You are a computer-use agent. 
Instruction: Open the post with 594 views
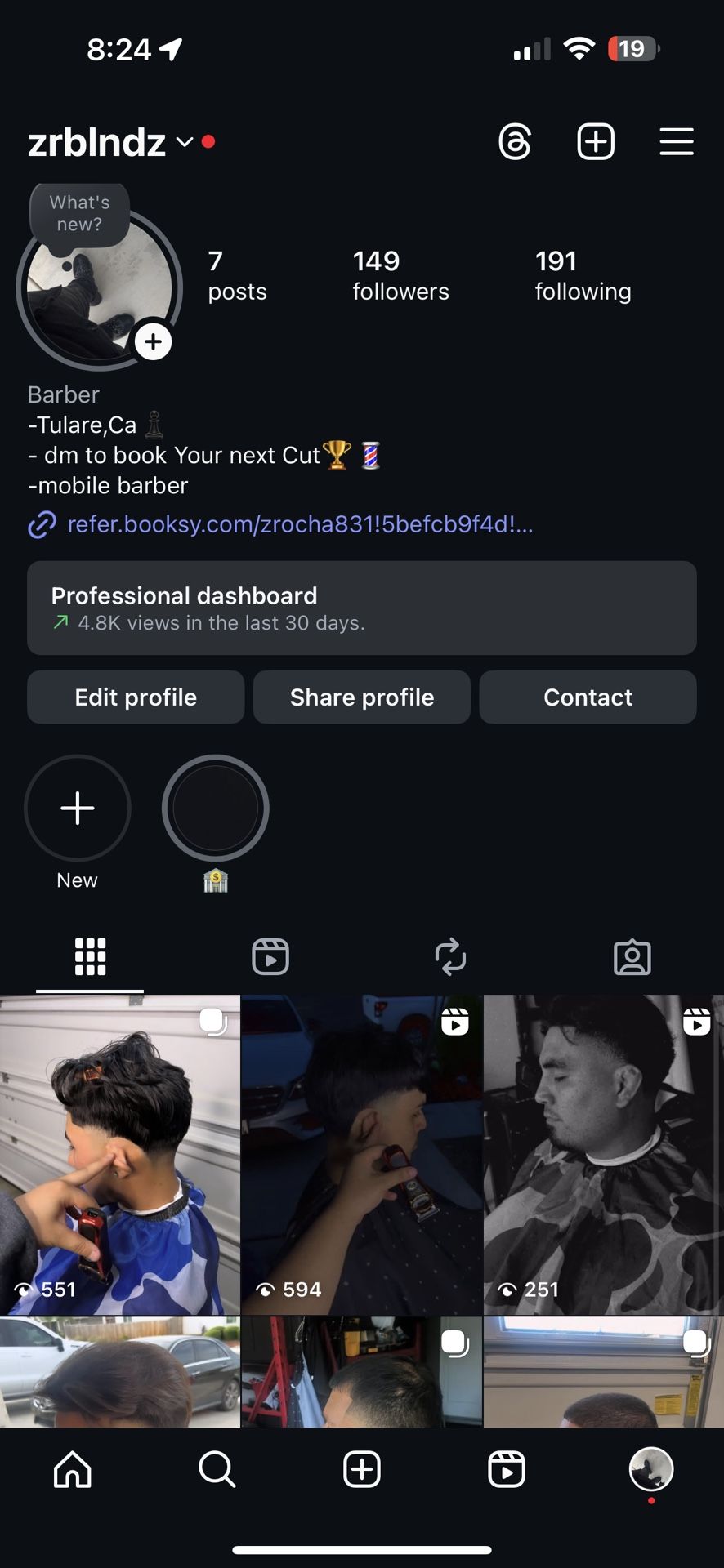click(x=362, y=1154)
